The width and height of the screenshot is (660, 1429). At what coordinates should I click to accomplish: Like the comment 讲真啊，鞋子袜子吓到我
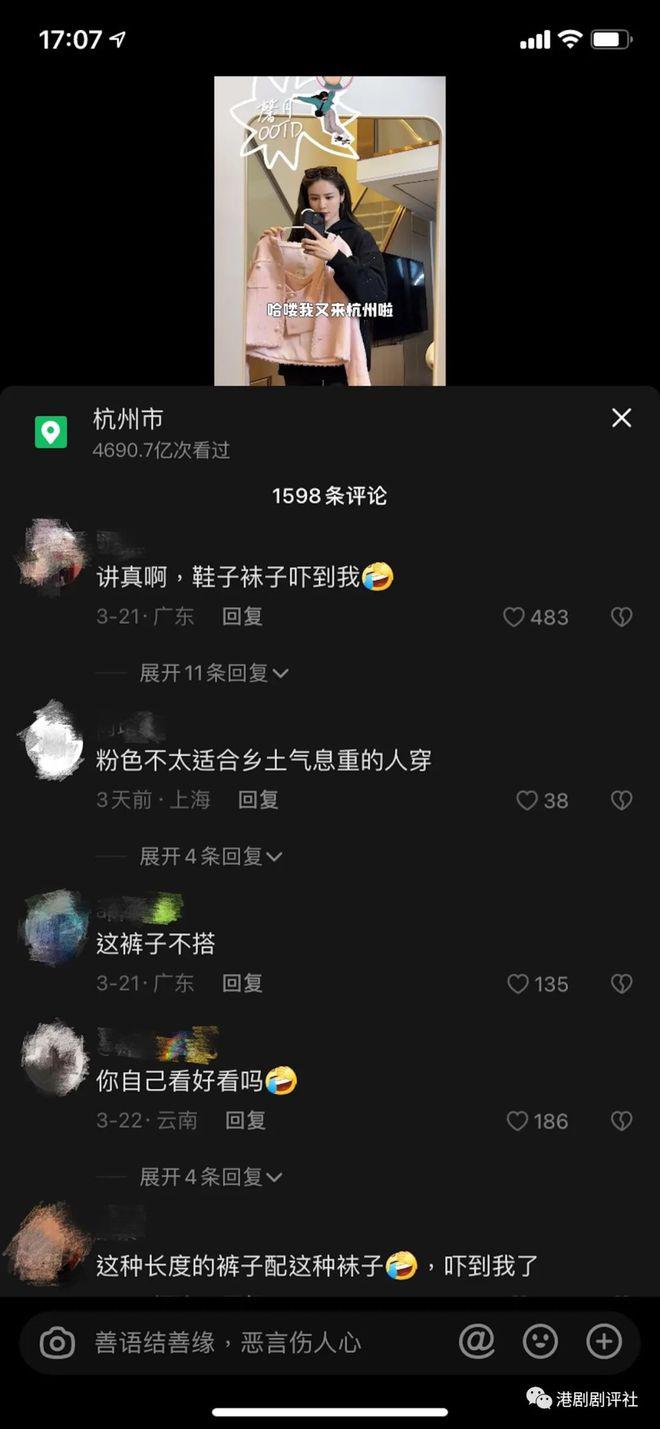click(514, 617)
